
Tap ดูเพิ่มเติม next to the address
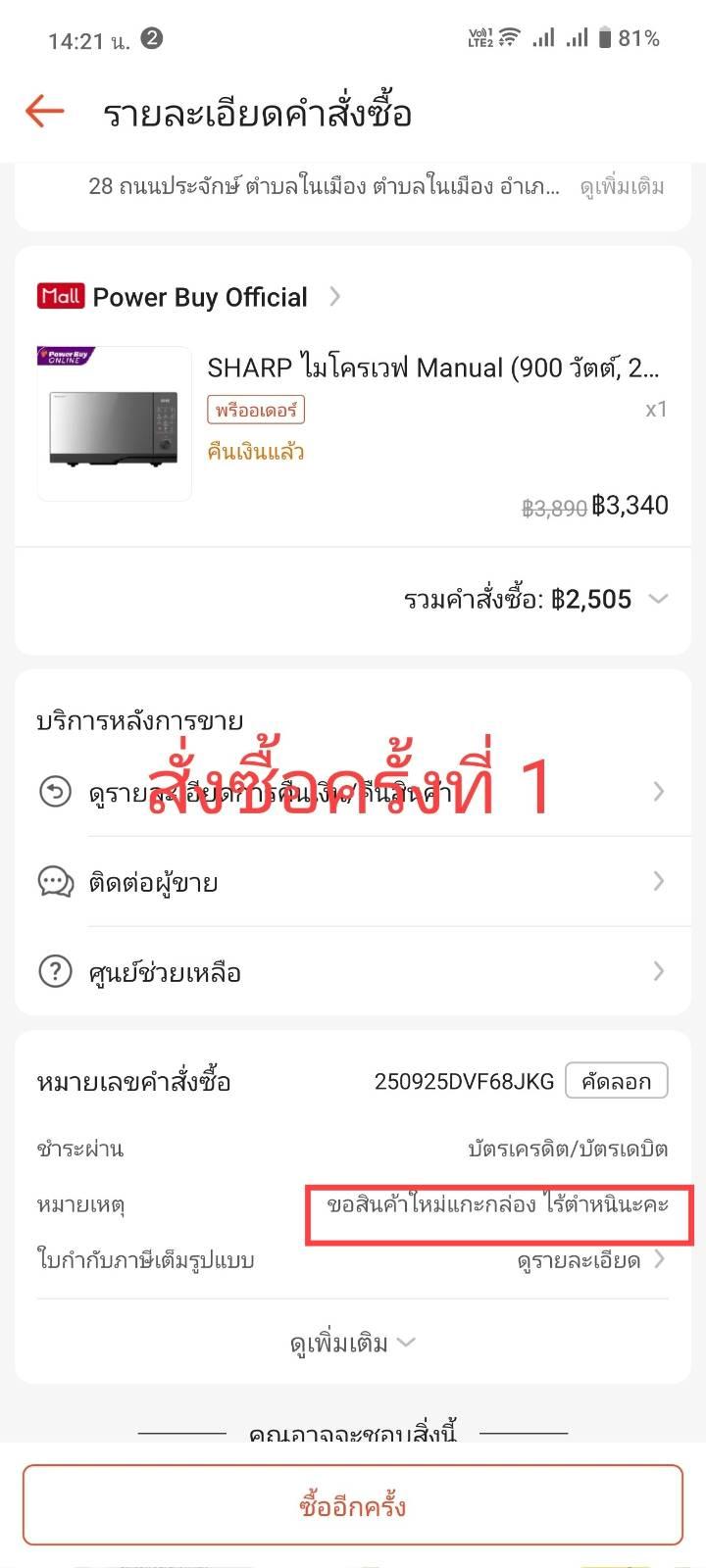point(622,186)
